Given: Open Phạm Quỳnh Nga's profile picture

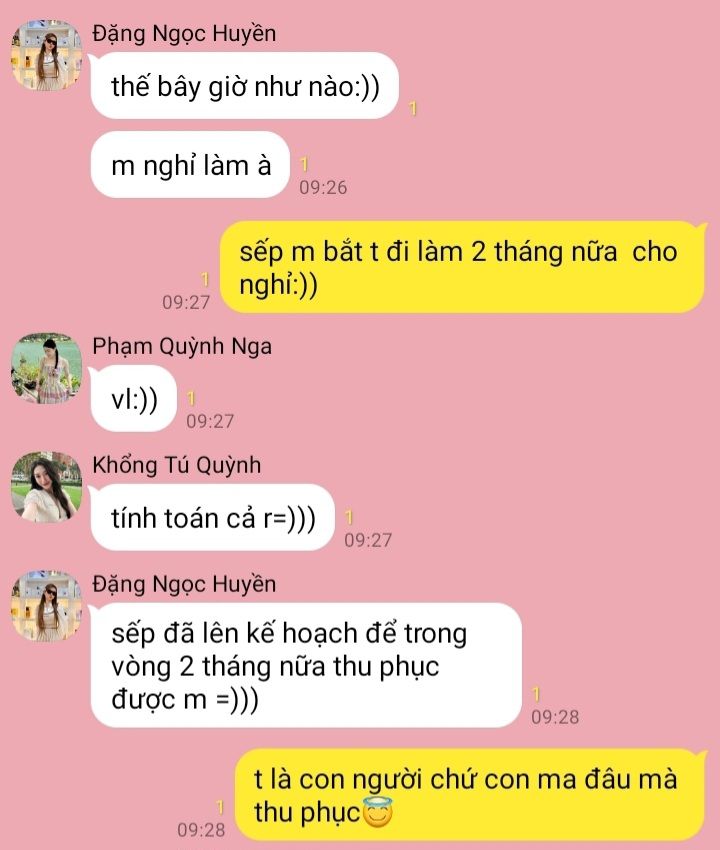Looking at the screenshot, I should click(x=46, y=368).
